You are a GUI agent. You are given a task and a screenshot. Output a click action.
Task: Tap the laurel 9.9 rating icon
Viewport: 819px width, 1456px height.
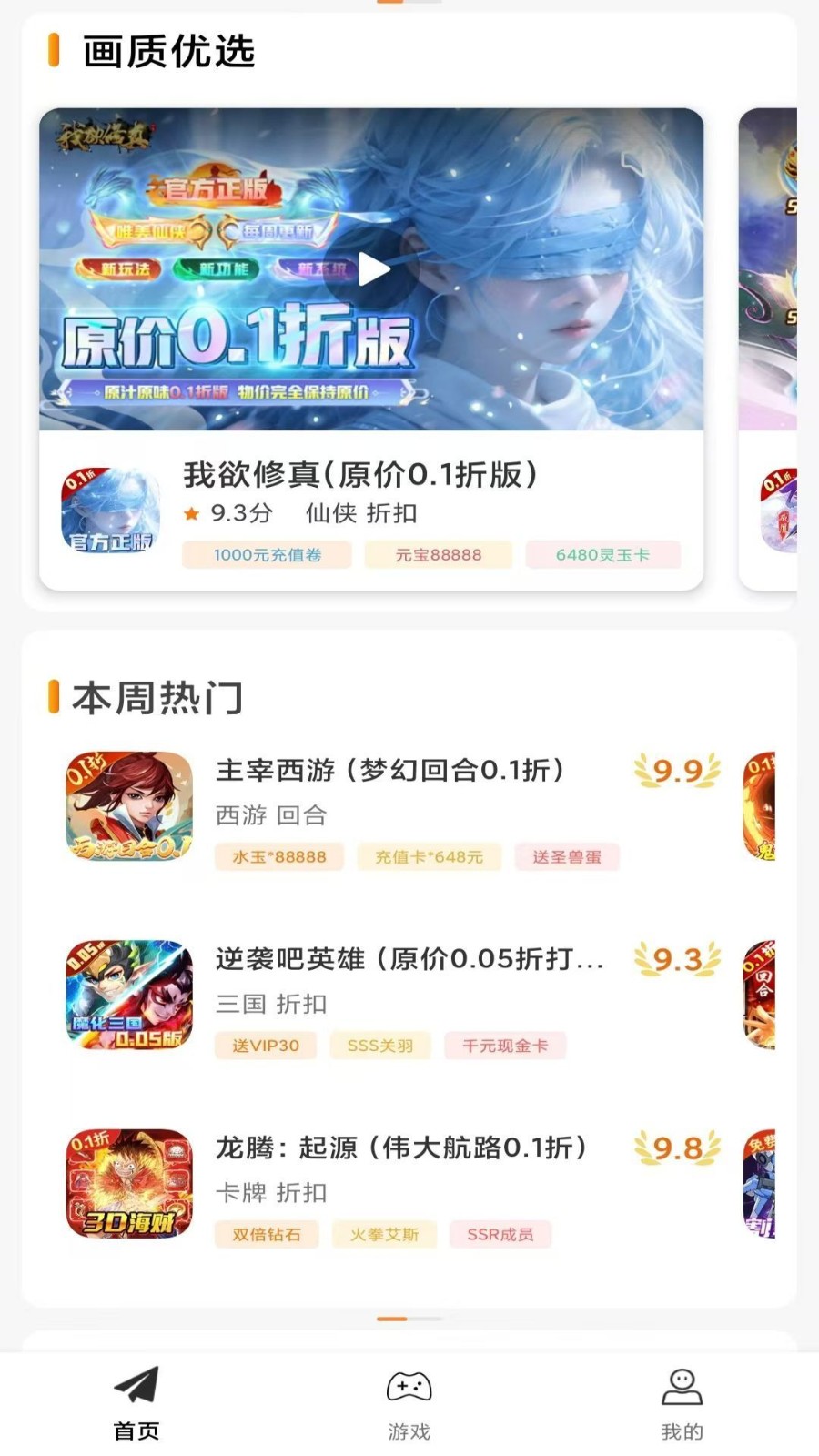tap(677, 771)
